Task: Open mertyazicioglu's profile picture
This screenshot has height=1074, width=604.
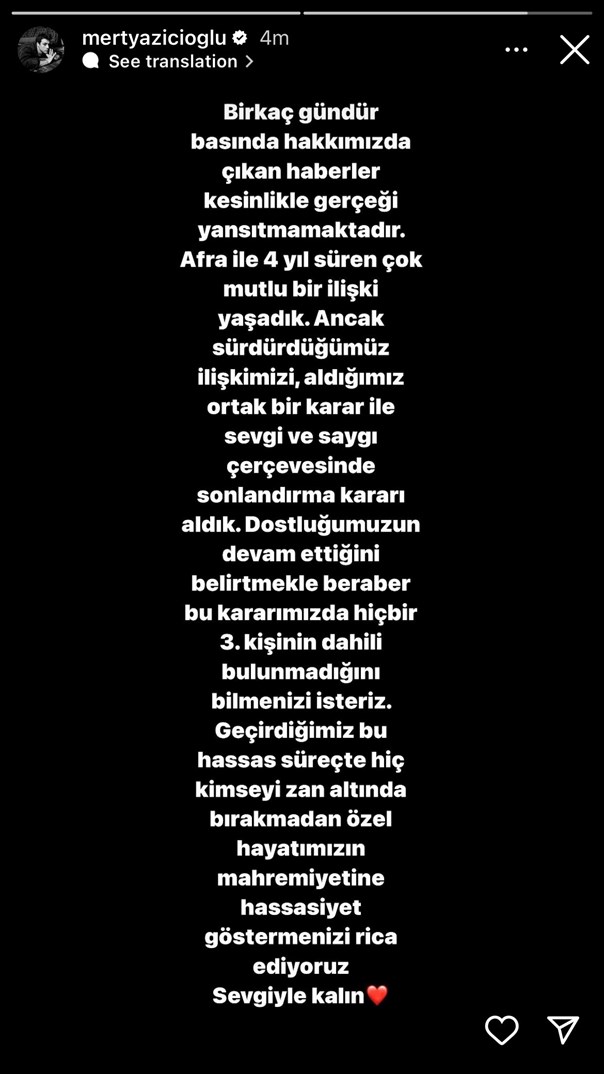Action: (x=40, y=49)
